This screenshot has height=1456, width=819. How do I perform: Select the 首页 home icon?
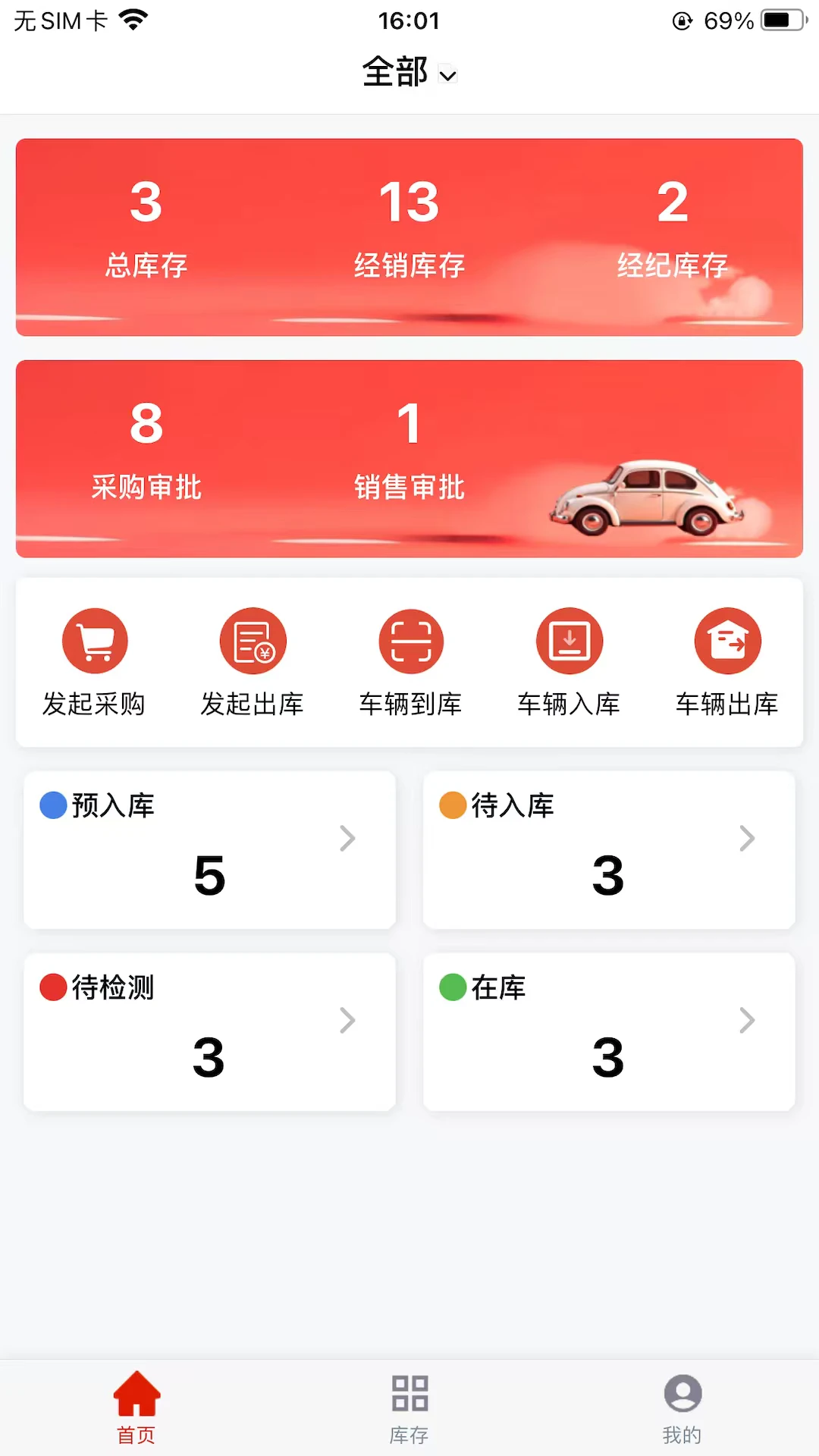point(136,1395)
